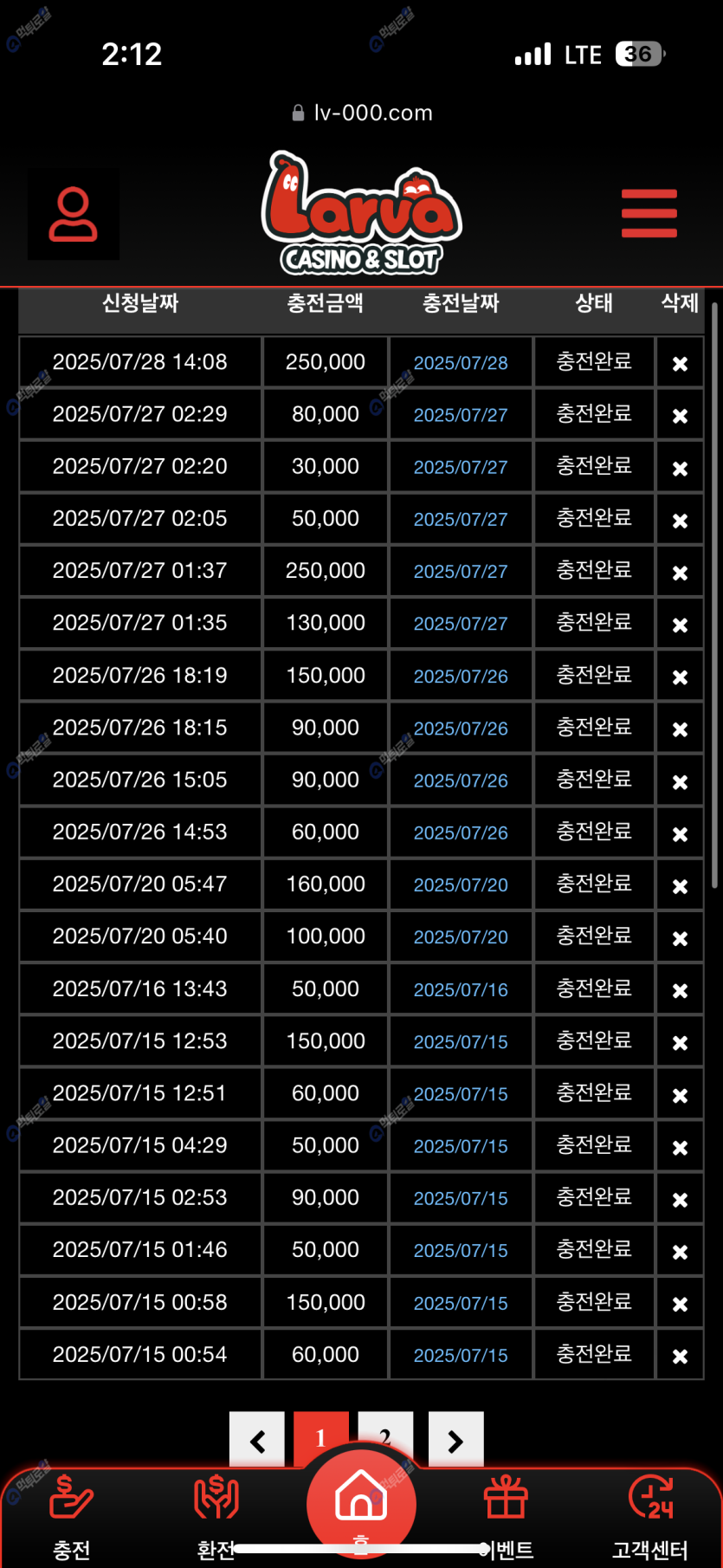This screenshot has height=1568, width=723.
Task: Remove the 2025/07/26 18:19 record
Action: click(x=680, y=677)
